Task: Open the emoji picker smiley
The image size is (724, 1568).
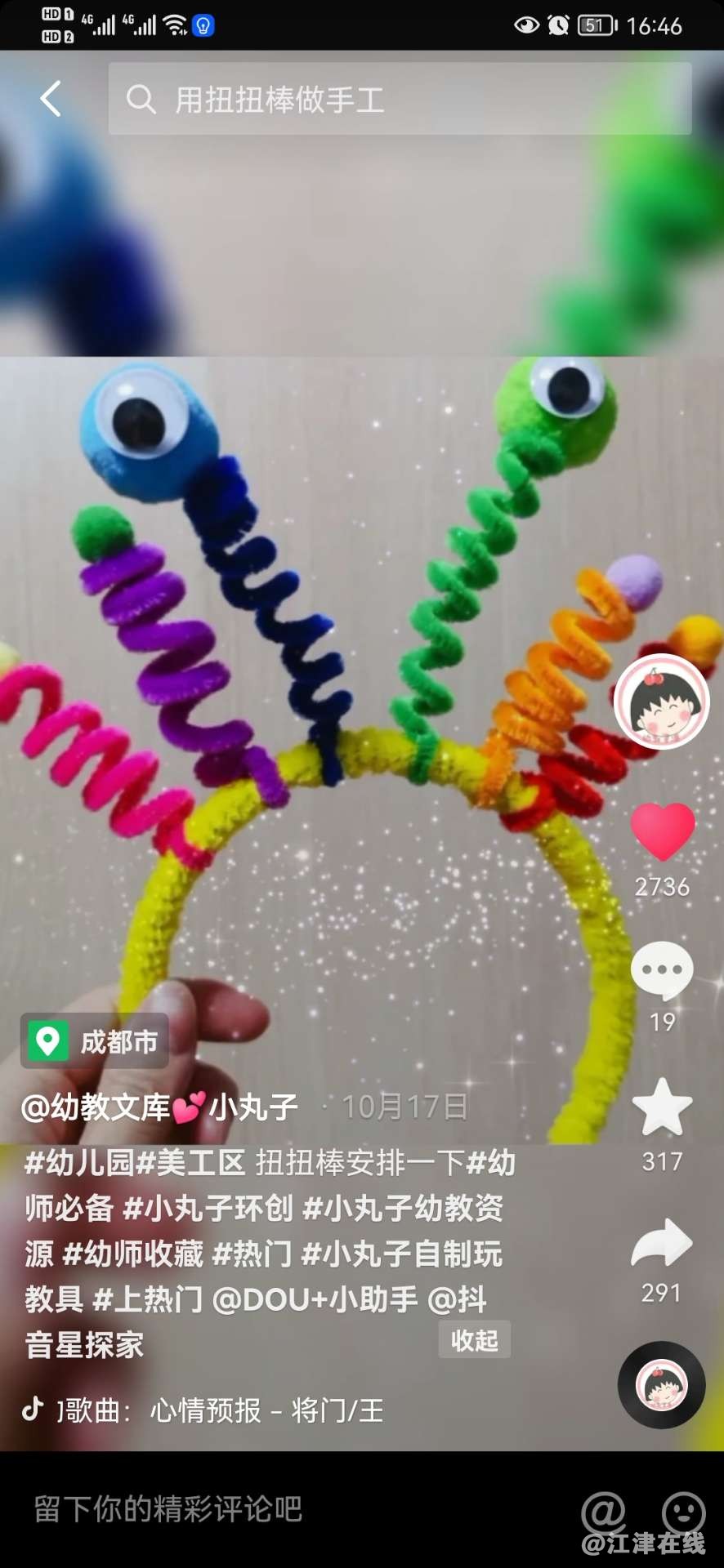Action: click(x=683, y=1511)
